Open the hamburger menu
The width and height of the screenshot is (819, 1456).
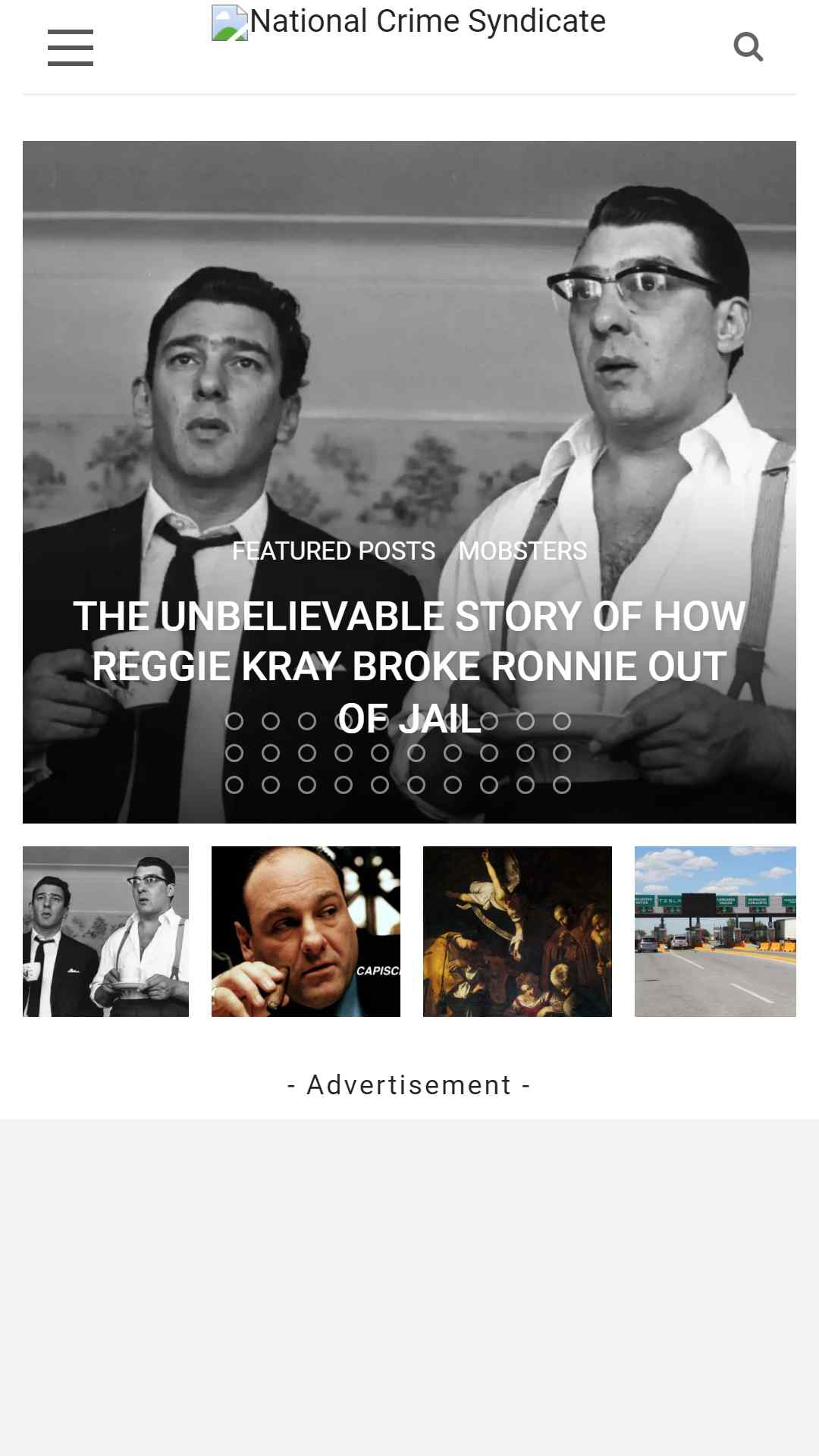point(71,47)
